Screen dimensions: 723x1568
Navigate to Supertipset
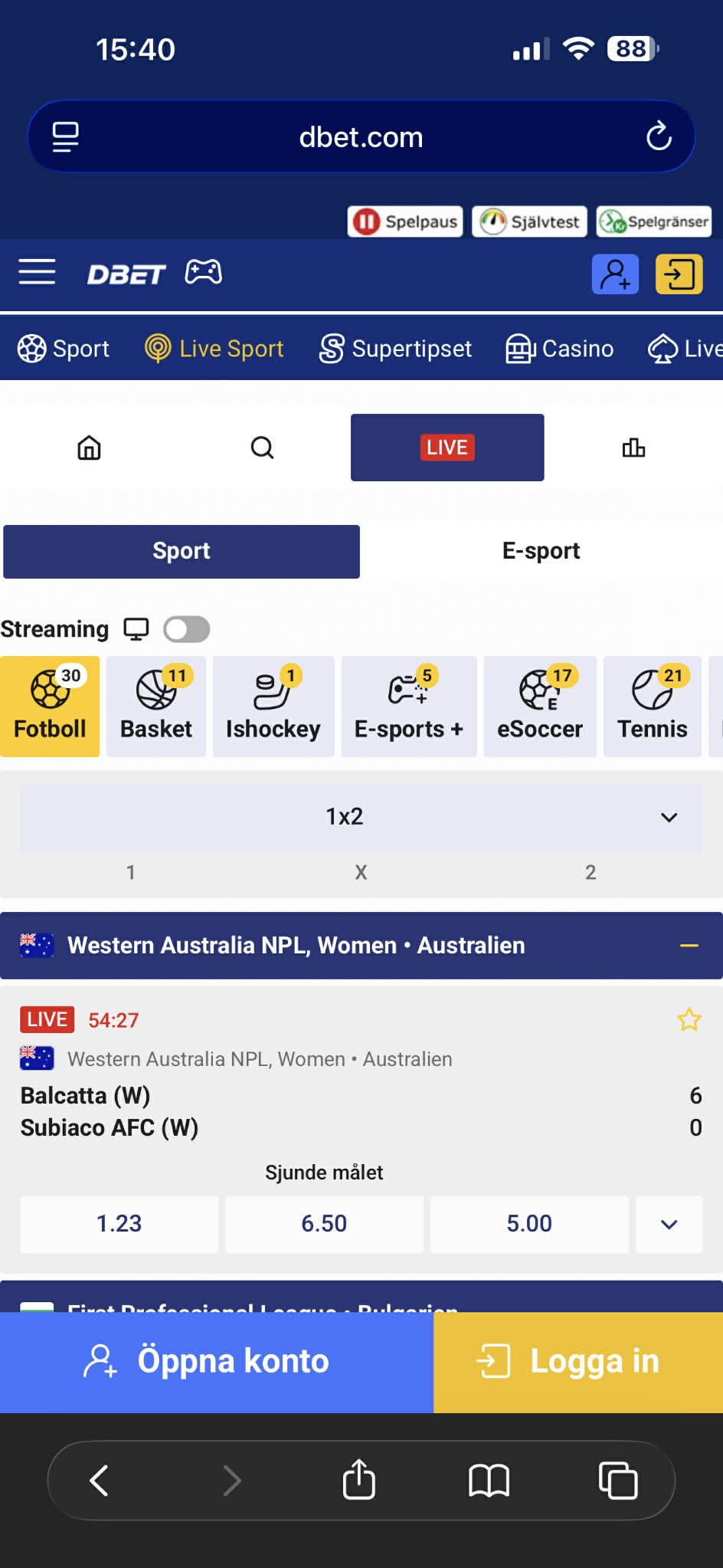(396, 349)
